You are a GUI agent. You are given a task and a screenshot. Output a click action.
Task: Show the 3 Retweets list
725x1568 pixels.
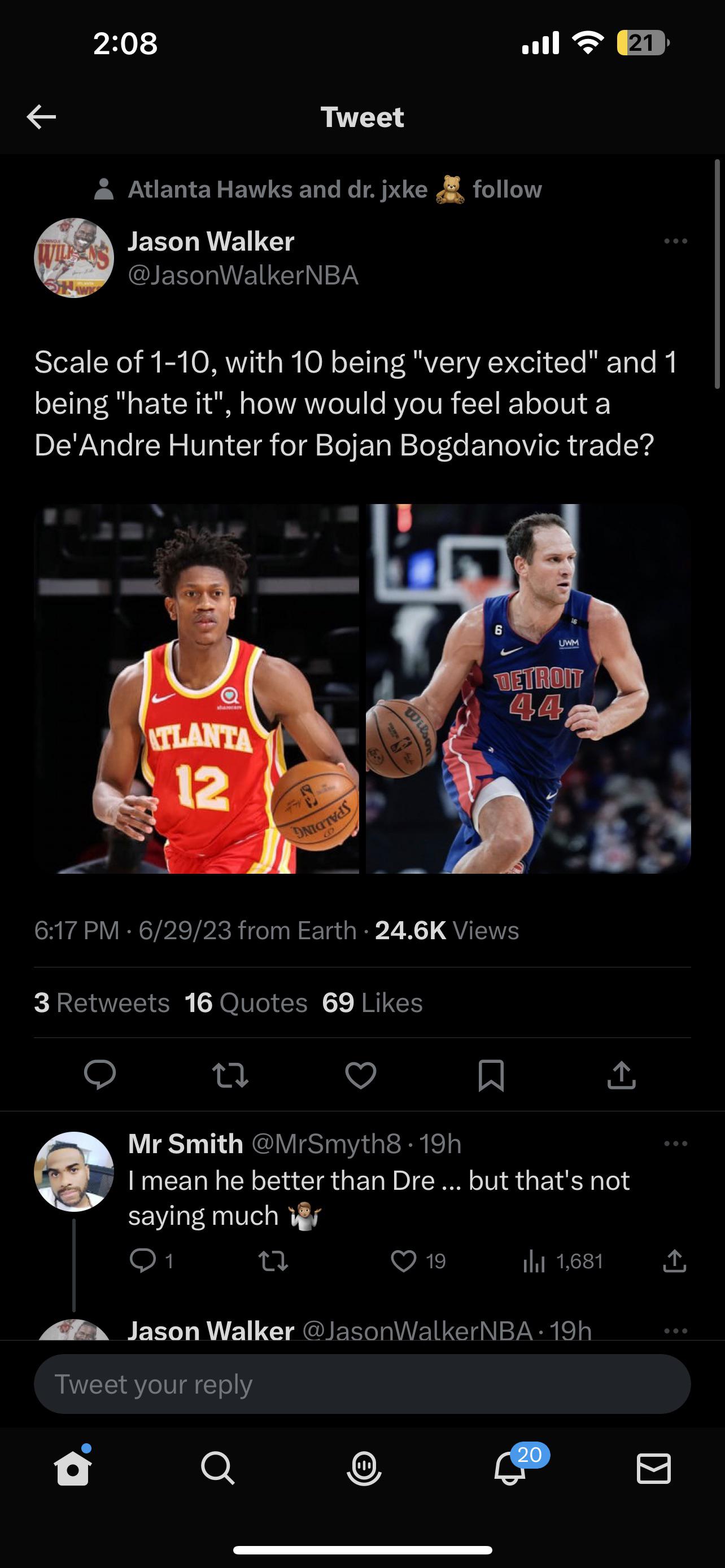pyautogui.click(x=102, y=1002)
